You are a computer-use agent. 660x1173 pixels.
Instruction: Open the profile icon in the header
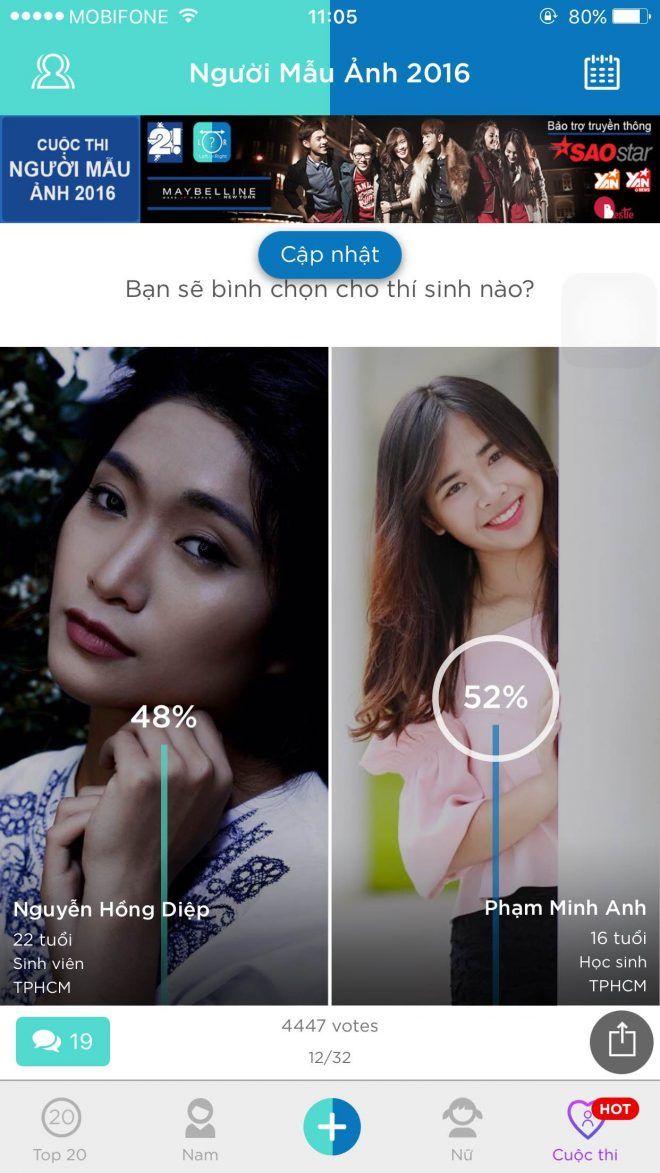(x=53, y=72)
